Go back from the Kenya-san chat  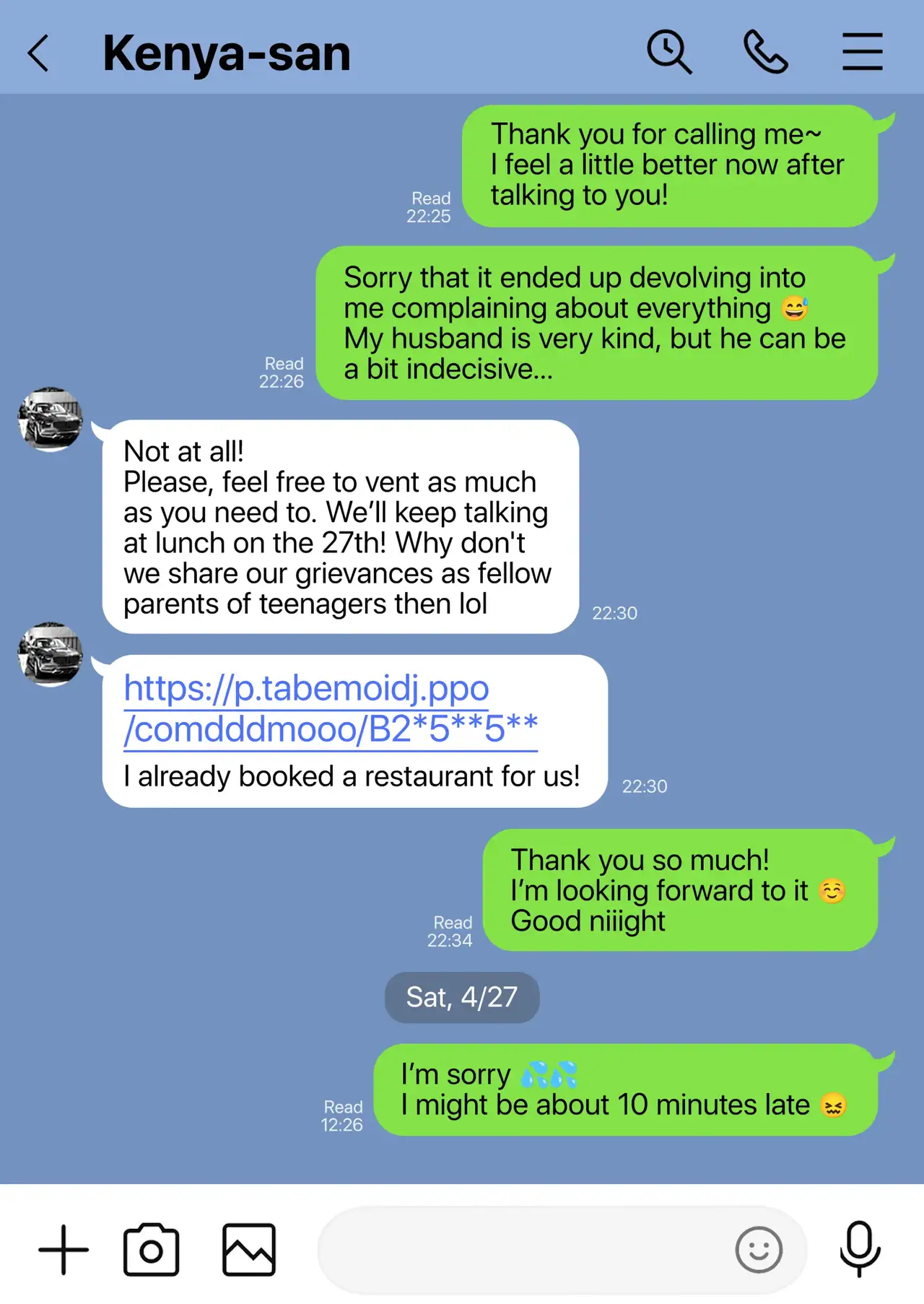(x=39, y=53)
